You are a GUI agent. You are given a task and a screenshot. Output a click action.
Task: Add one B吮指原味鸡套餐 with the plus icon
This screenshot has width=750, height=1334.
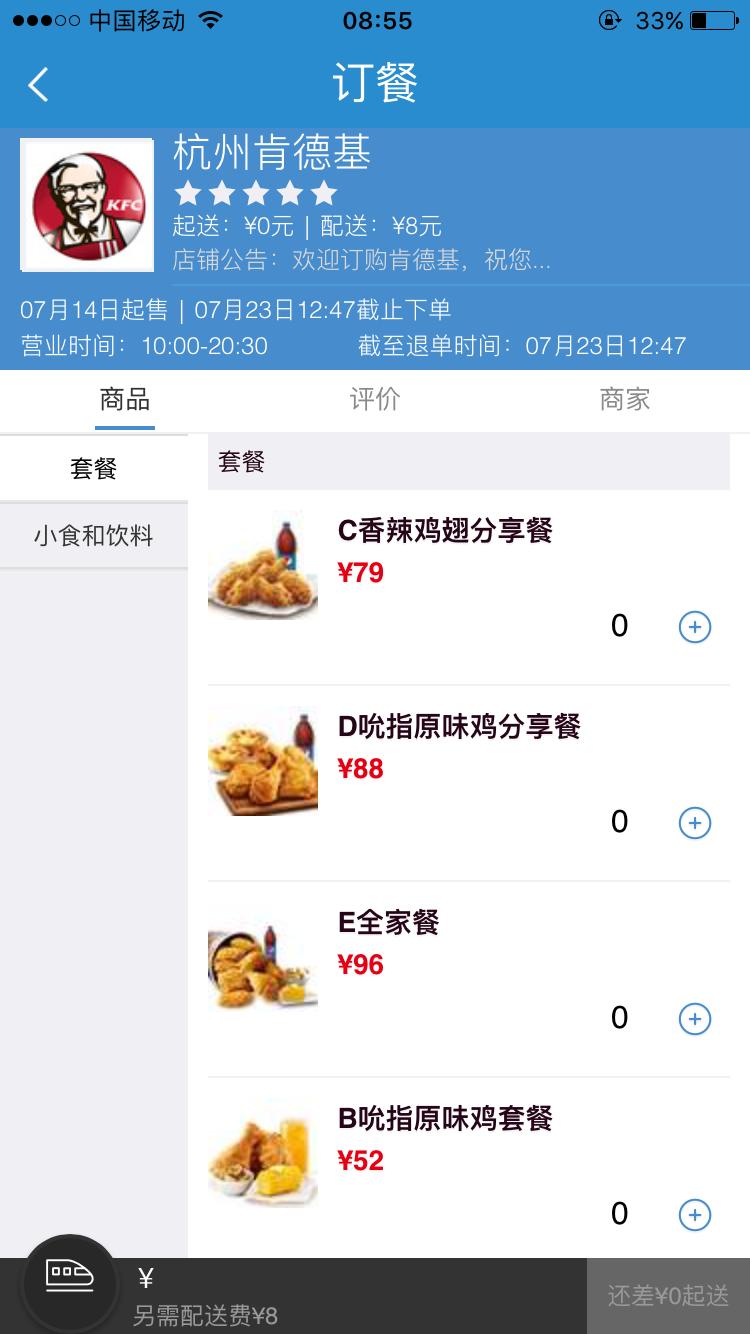(x=694, y=1214)
